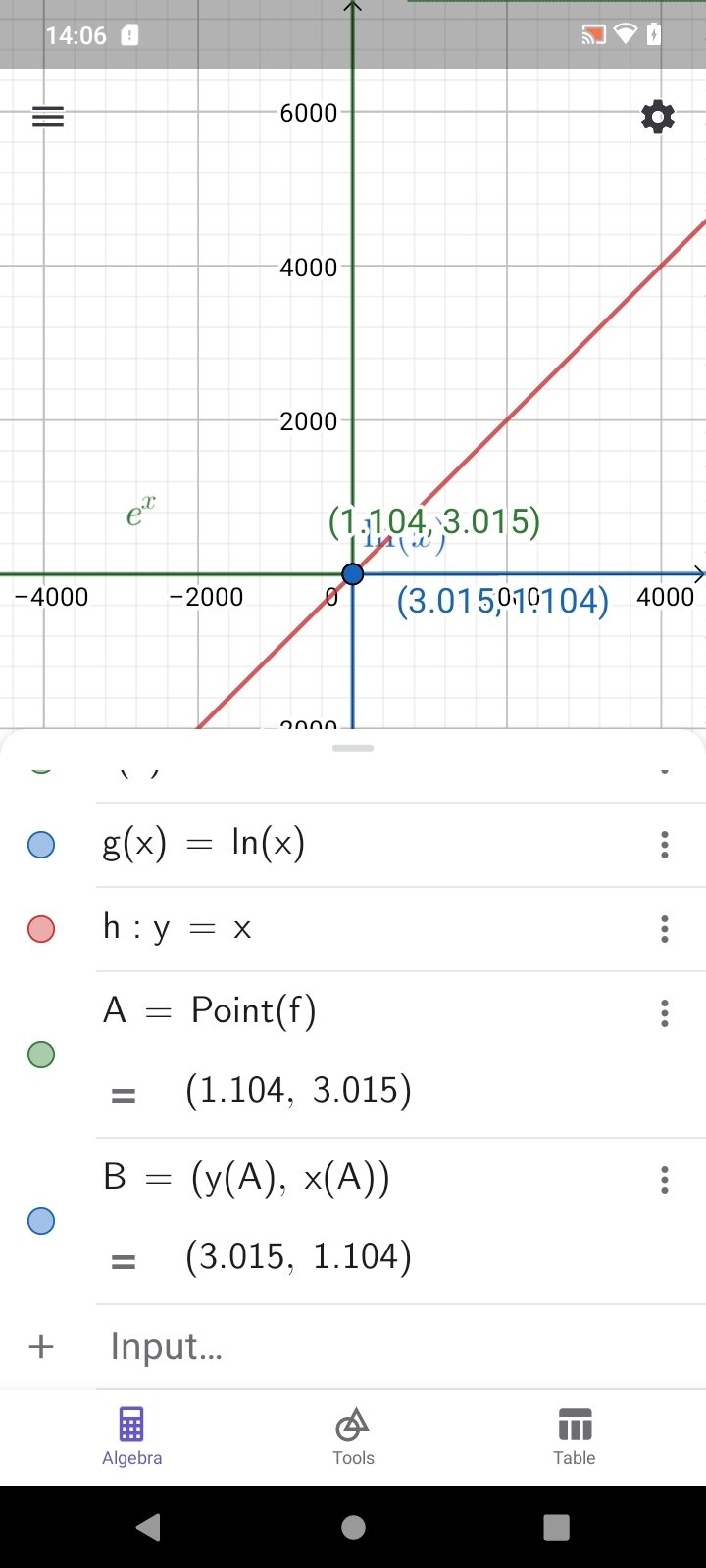Switch to the Table tab
This screenshot has width=706, height=1568.
click(575, 1437)
